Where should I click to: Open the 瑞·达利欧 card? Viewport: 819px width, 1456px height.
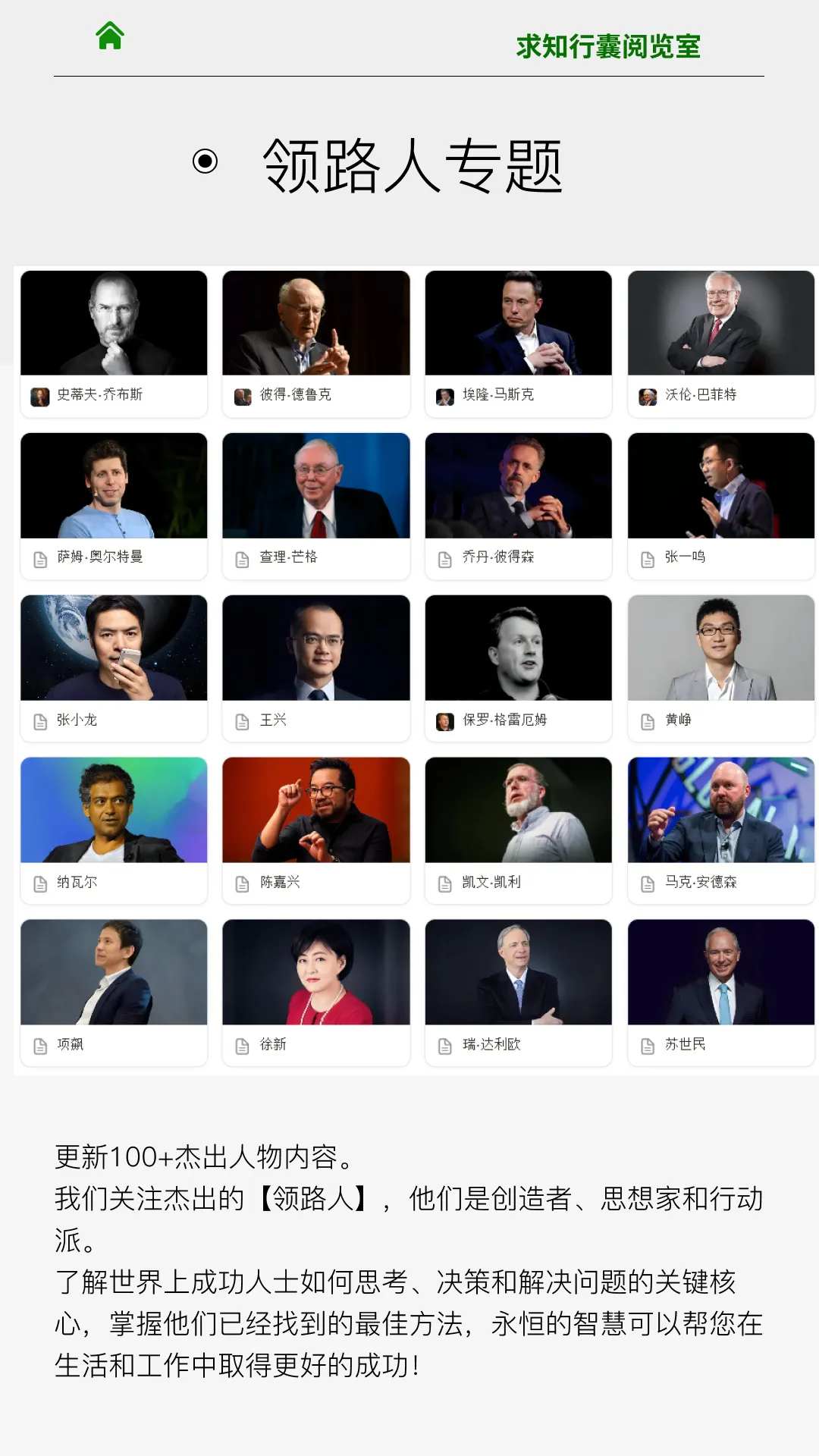tap(519, 992)
